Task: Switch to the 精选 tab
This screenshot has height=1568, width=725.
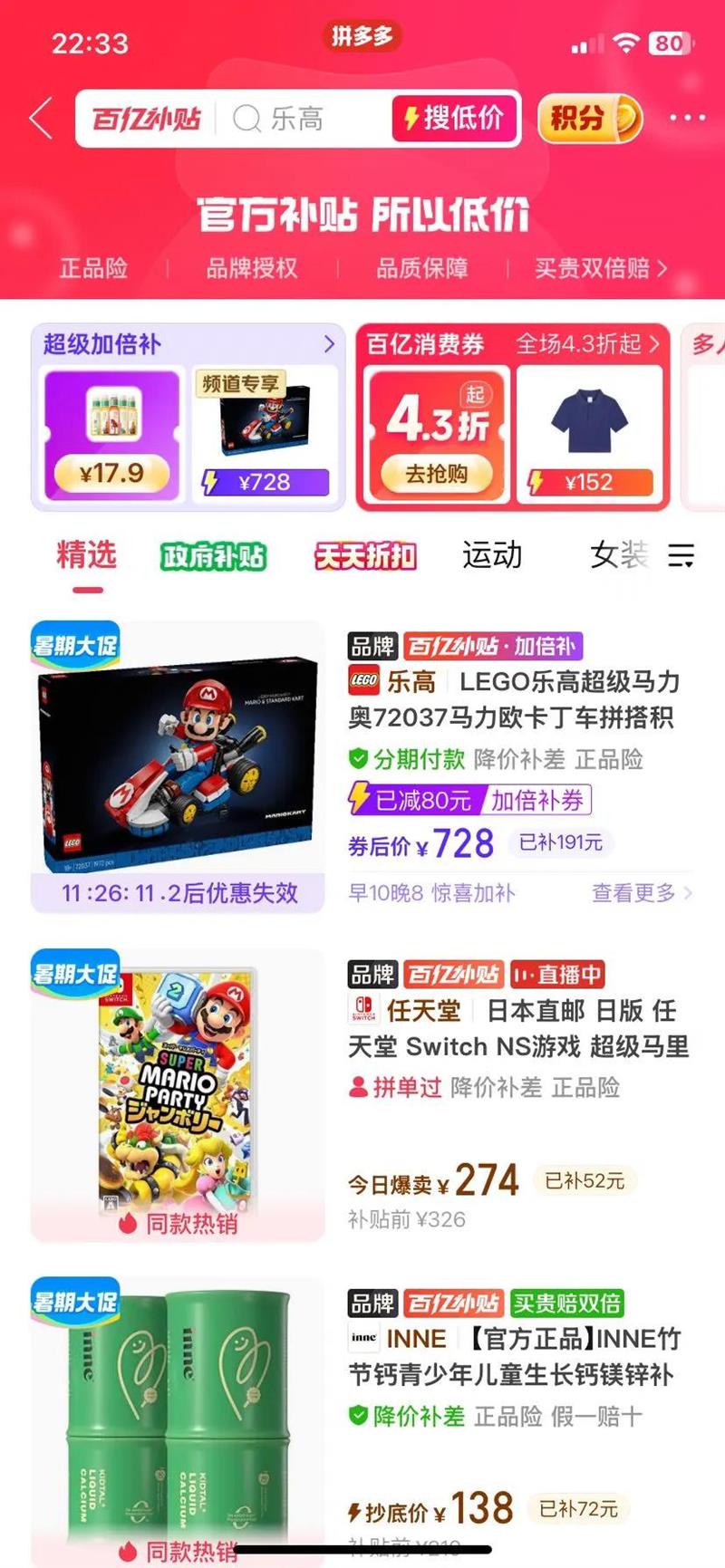Action: (x=87, y=555)
